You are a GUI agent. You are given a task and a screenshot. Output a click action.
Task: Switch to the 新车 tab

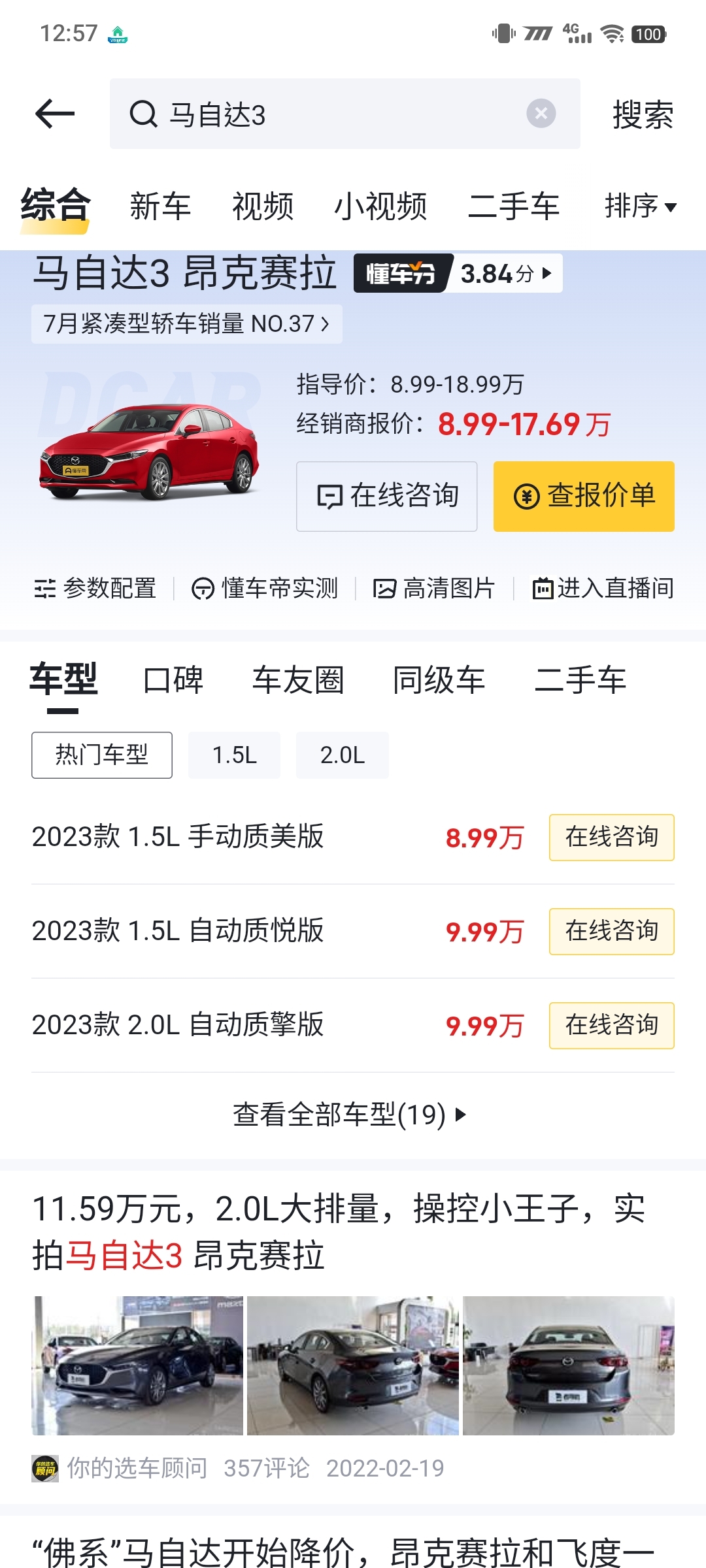pyautogui.click(x=160, y=206)
